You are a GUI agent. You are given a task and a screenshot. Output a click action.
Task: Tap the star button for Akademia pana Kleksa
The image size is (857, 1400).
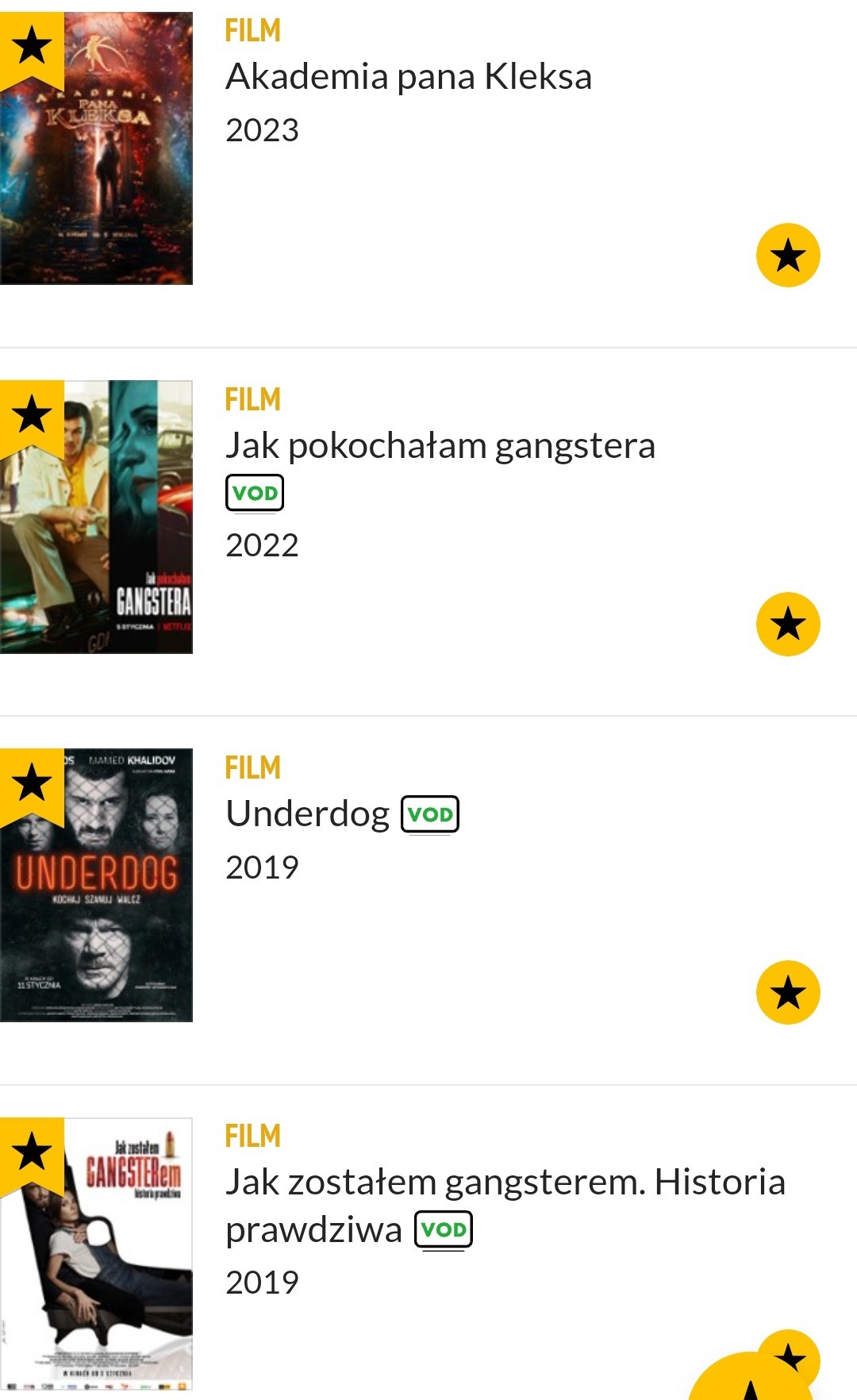point(787,256)
